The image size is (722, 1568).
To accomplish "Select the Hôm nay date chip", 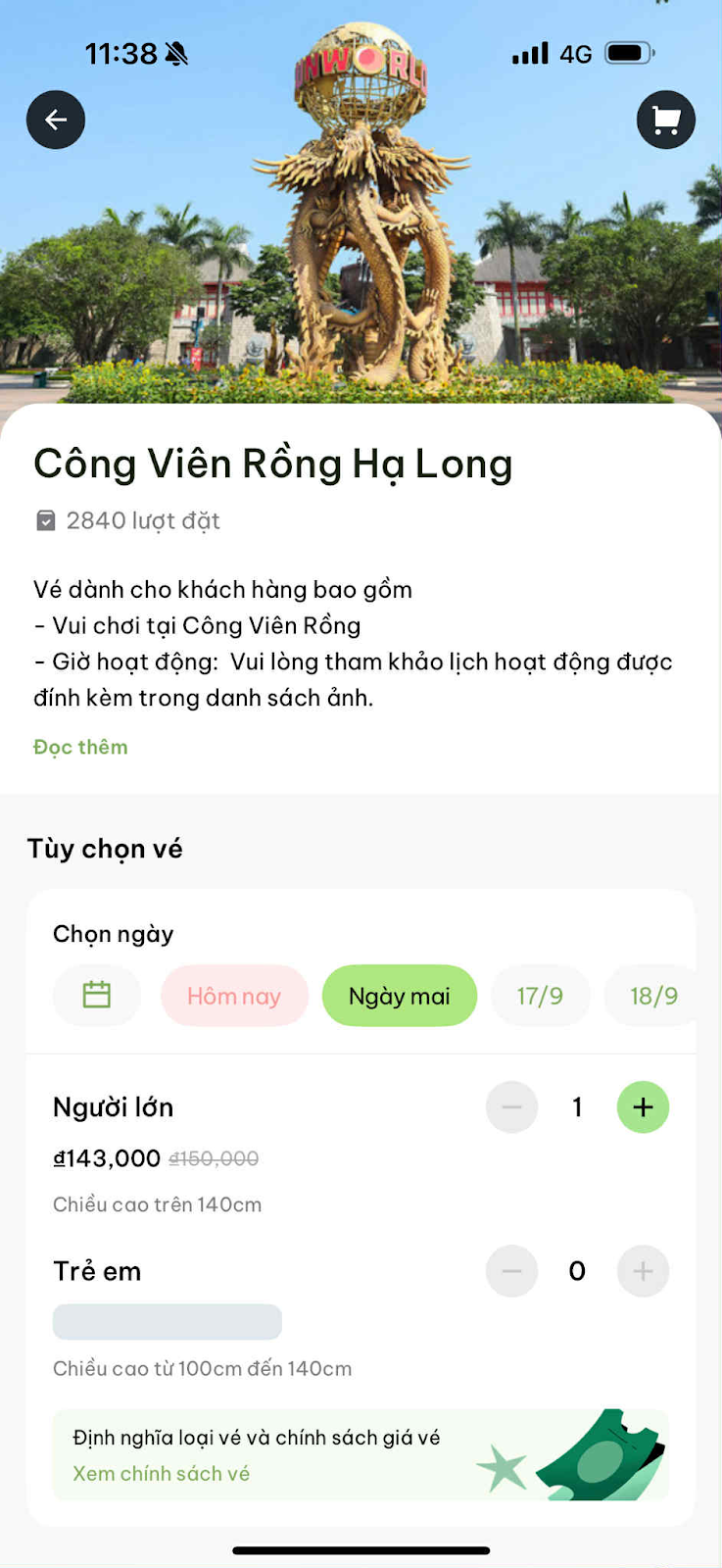I will 234,996.
